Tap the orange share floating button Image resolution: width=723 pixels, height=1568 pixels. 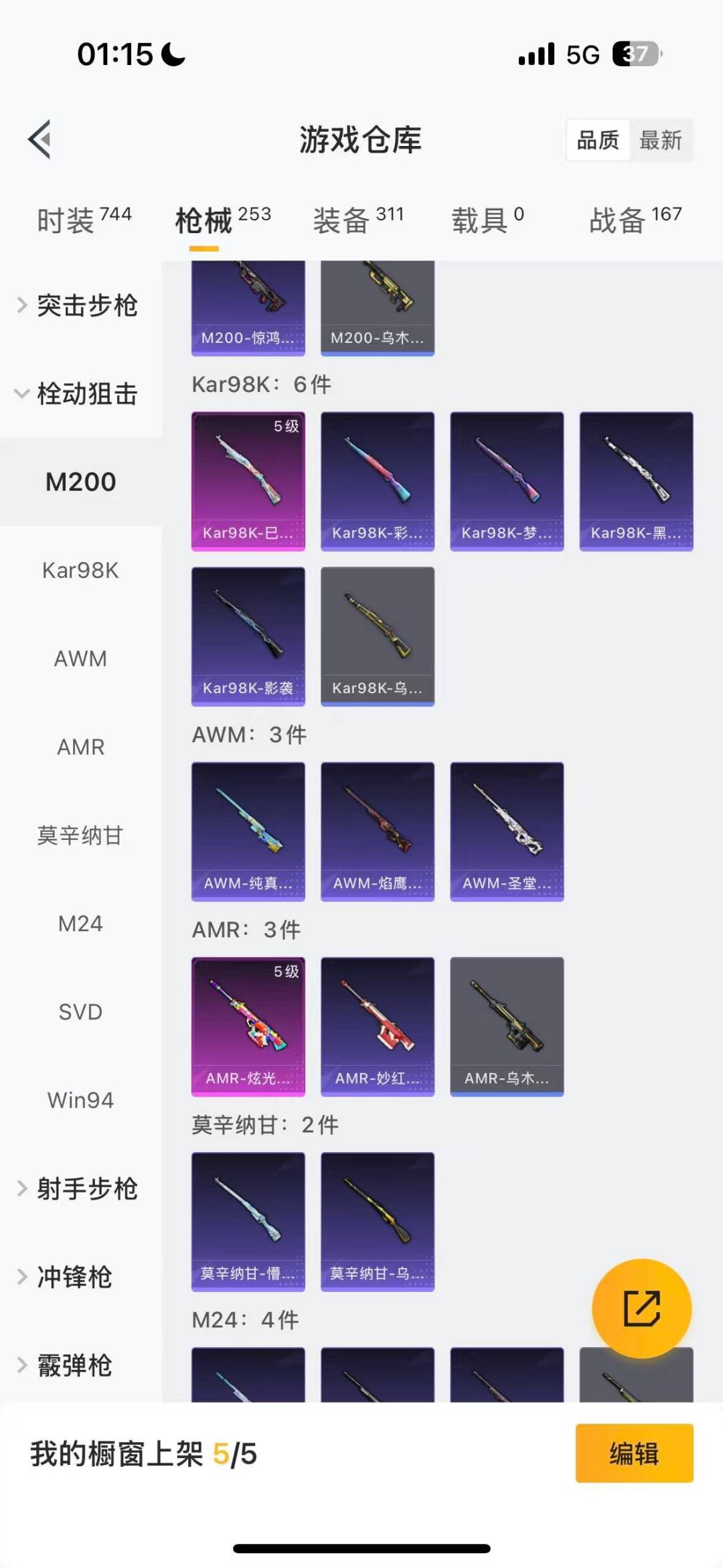[x=641, y=1308]
